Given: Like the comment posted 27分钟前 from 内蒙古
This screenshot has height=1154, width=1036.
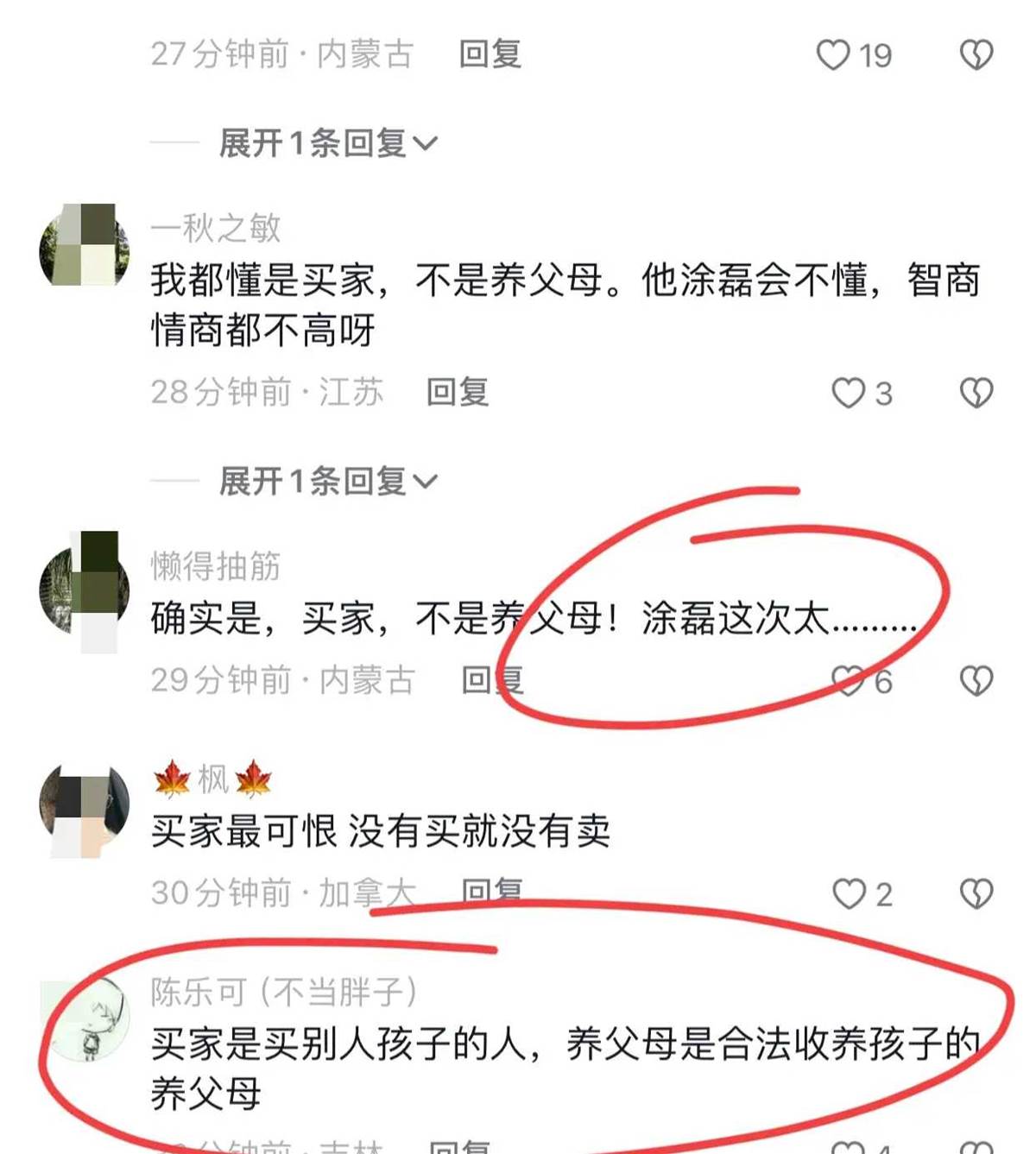Looking at the screenshot, I should click(x=834, y=55).
